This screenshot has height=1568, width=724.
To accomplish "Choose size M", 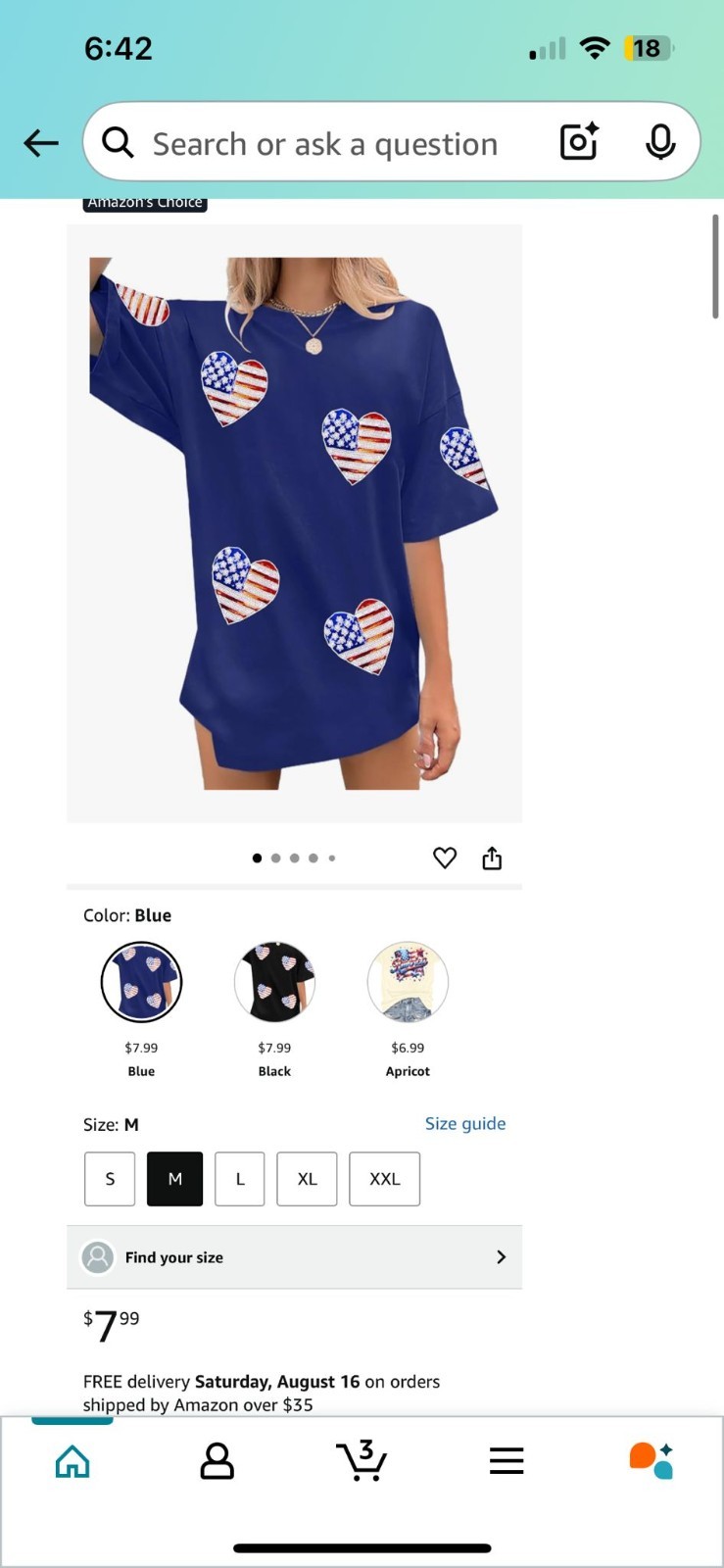I will click(x=174, y=1179).
